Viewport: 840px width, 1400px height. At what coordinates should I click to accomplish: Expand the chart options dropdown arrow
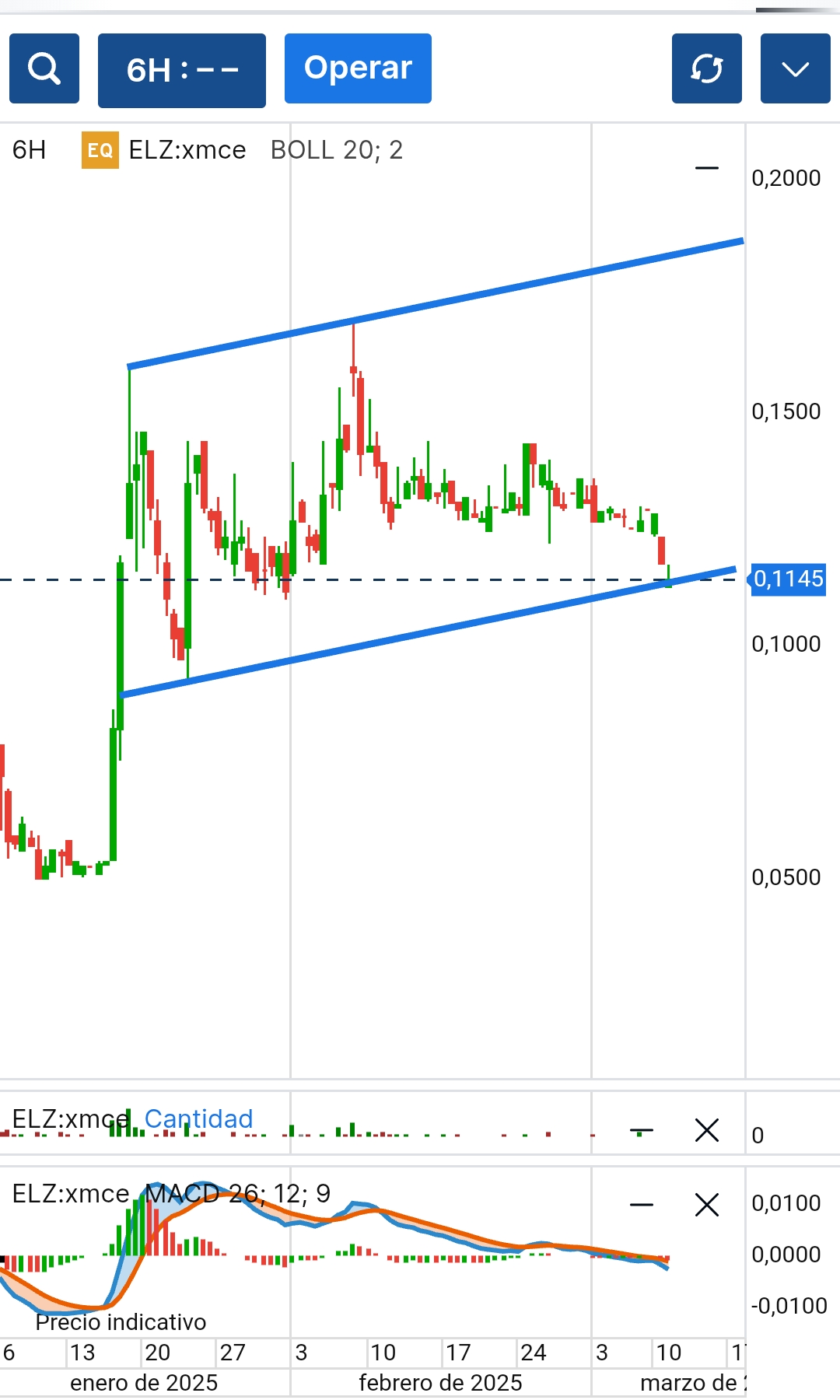point(795,68)
